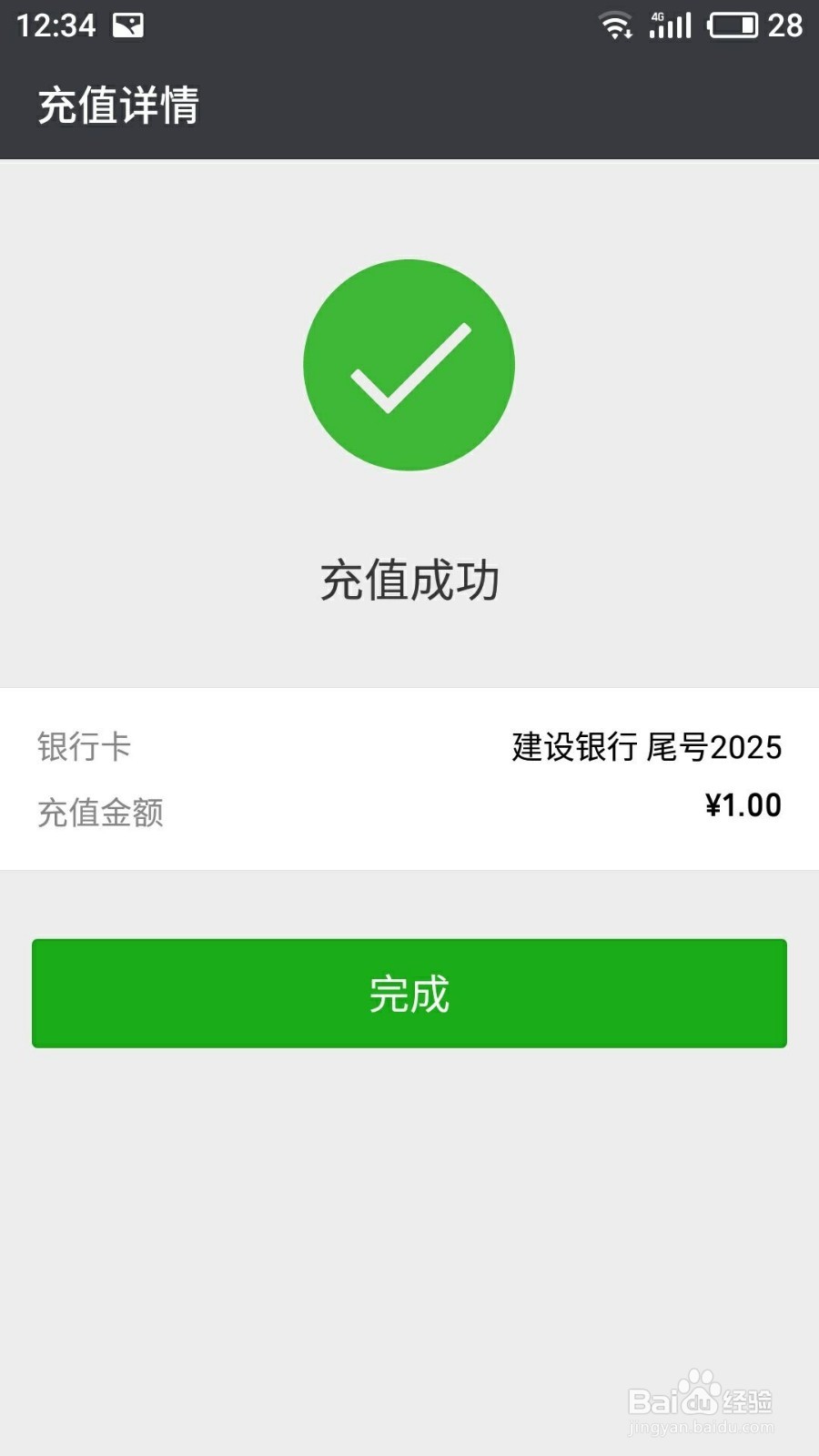The image size is (819, 1456).
Task: Tap the battery percentage reading 28
Action: (788, 25)
